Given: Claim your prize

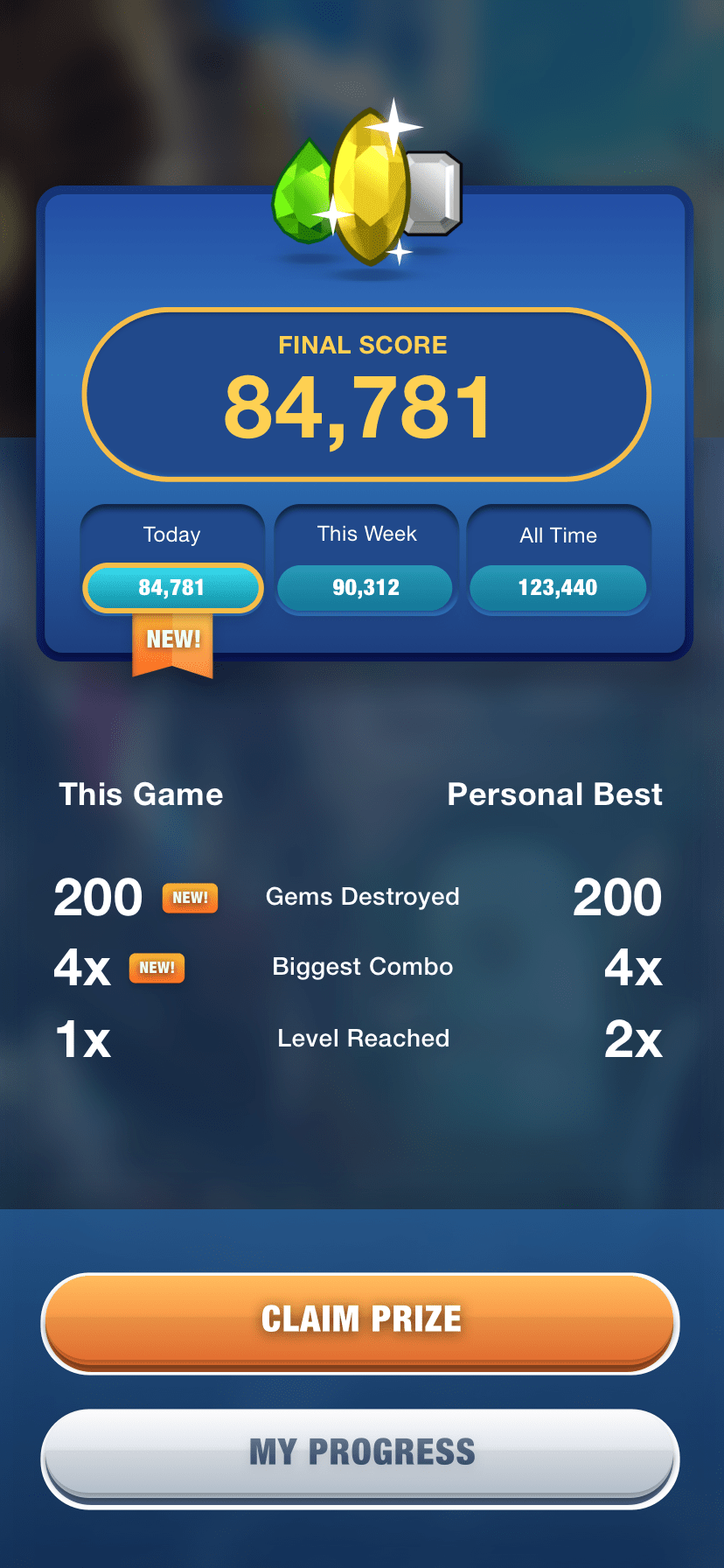Looking at the screenshot, I should 360,1319.
